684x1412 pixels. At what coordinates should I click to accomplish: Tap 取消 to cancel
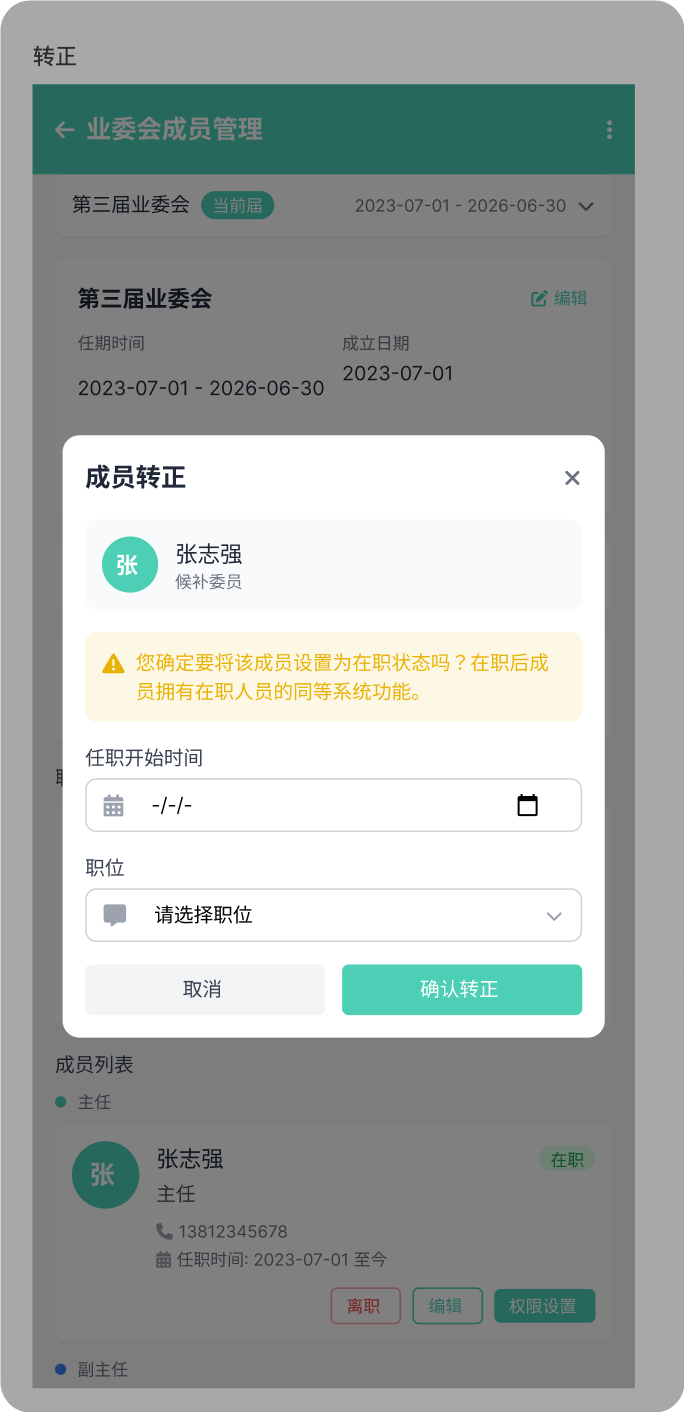click(x=205, y=990)
